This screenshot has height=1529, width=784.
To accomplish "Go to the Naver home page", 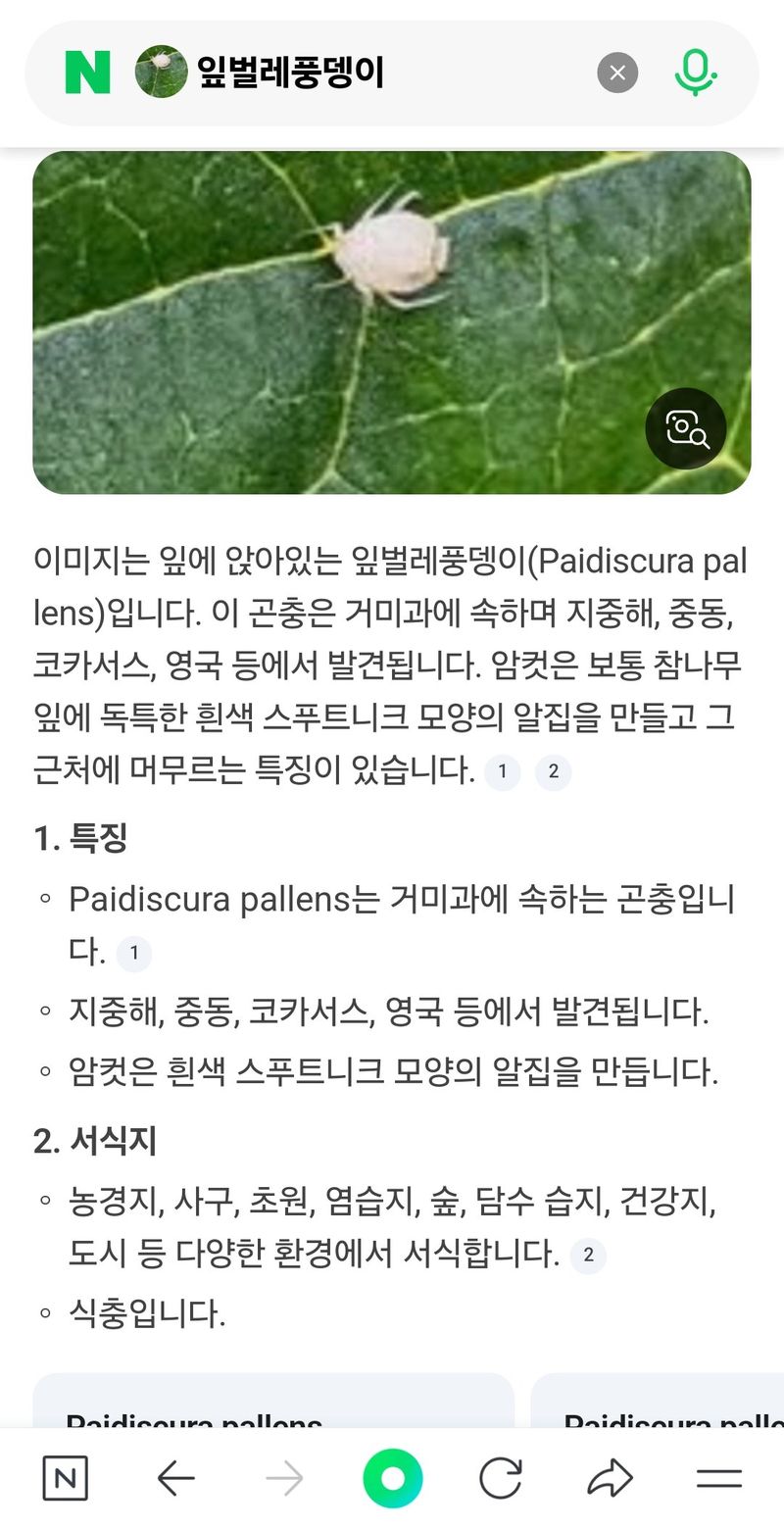I will click(66, 1478).
